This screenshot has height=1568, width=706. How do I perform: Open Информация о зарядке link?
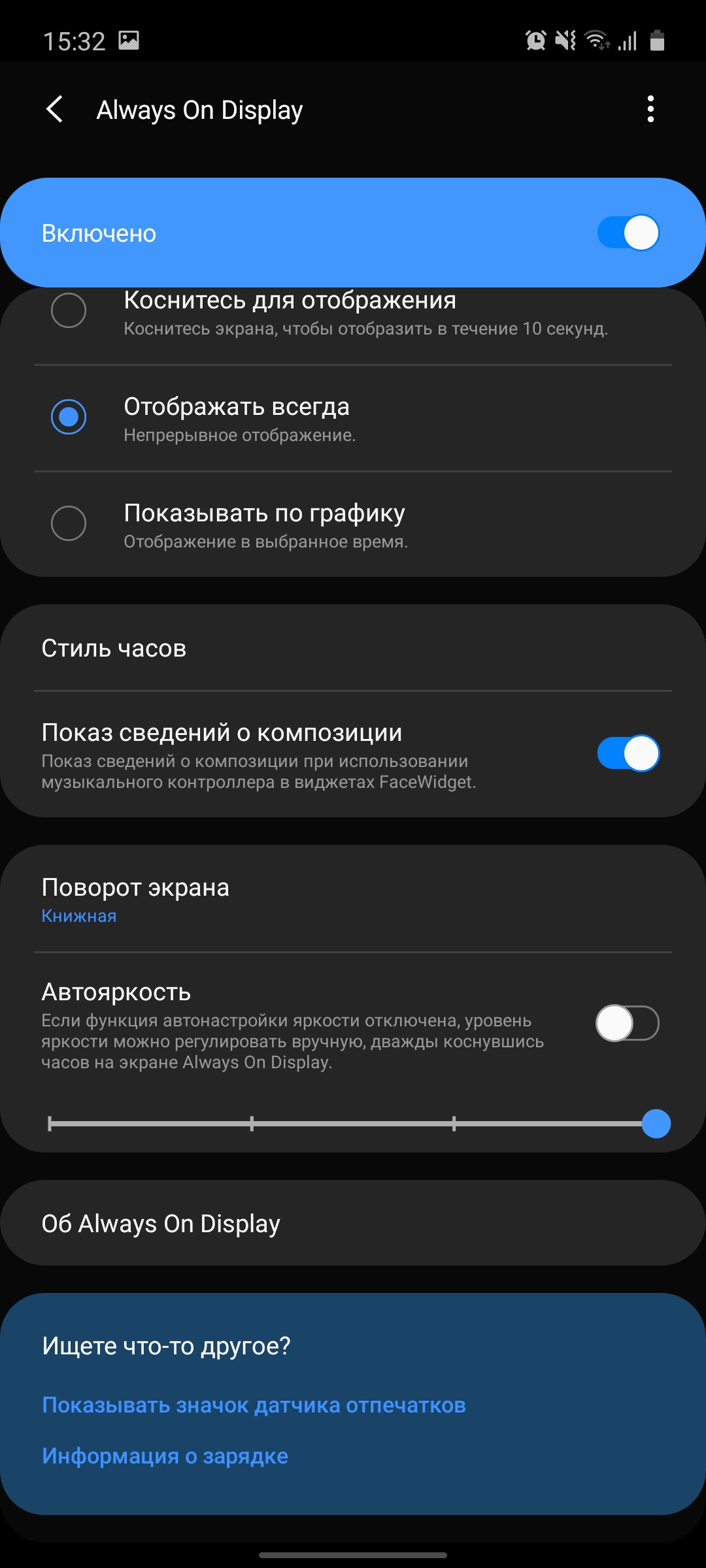(x=165, y=1456)
